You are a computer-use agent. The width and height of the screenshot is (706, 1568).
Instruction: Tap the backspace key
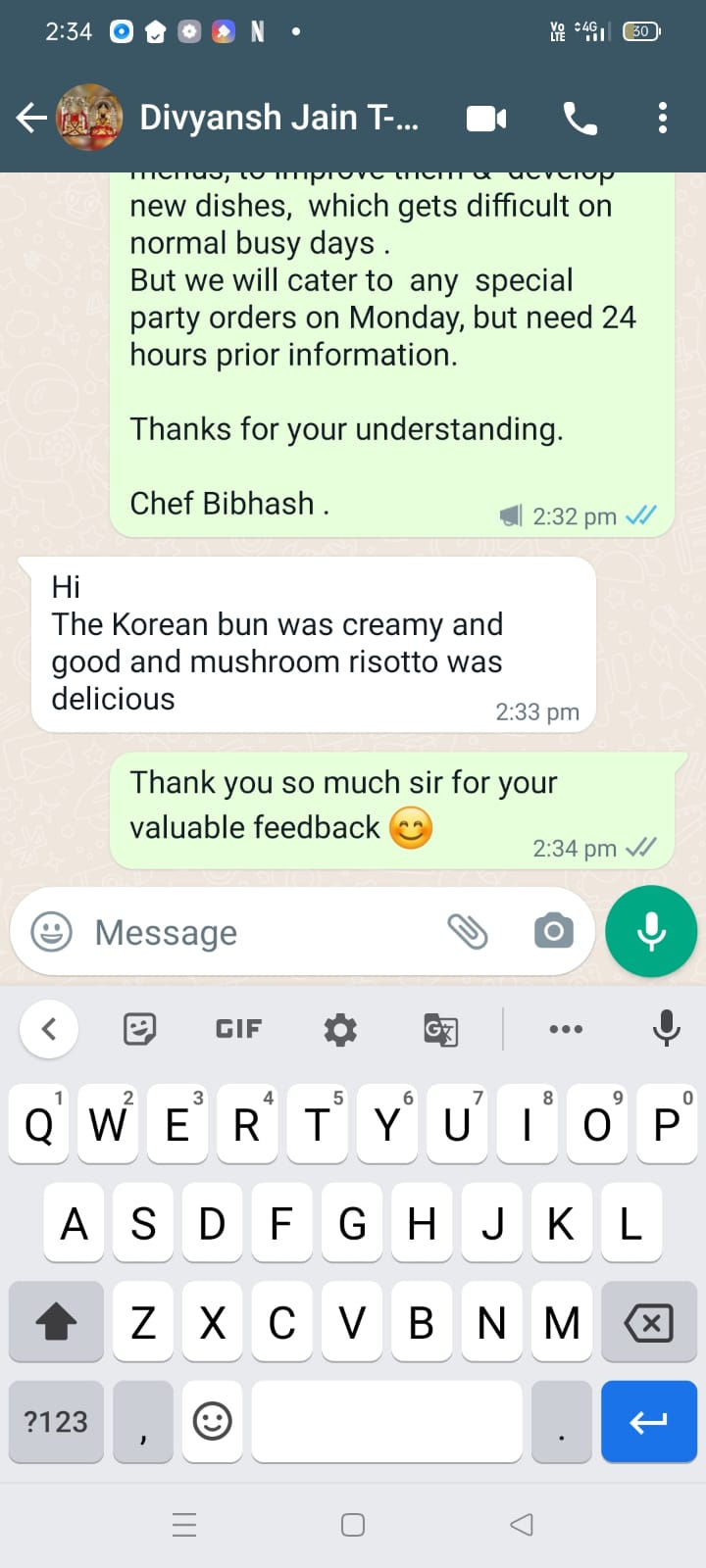click(x=649, y=1322)
